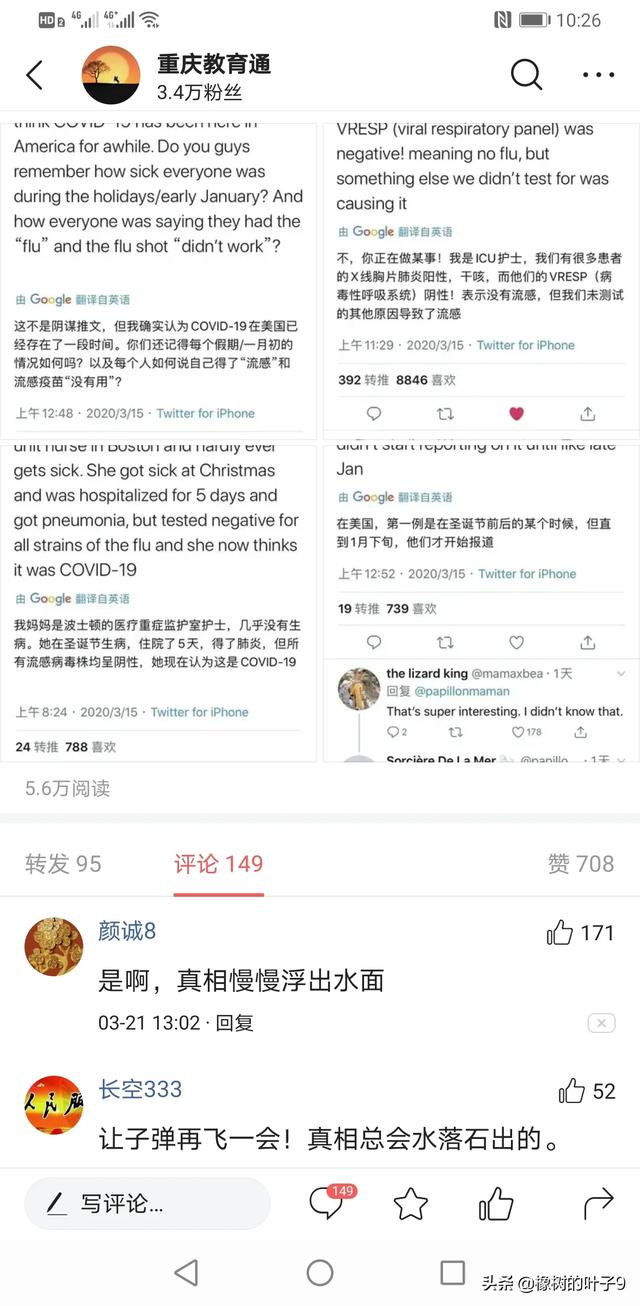The width and height of the screenshot is (640, 1306).
Task: Open 重庆教育通 profile page
Action: point(213,65)
